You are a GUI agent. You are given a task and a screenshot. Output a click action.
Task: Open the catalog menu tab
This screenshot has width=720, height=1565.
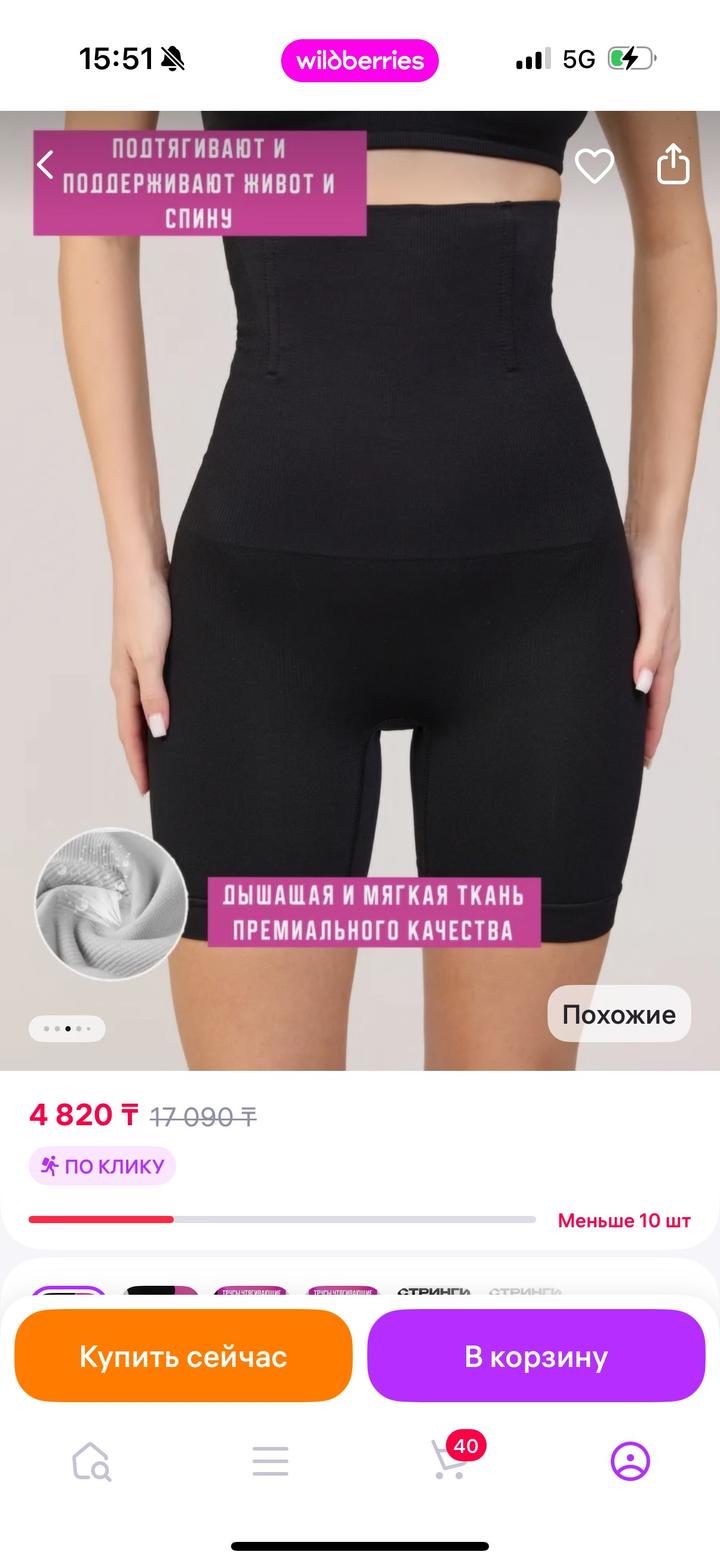pos(270,1461)
